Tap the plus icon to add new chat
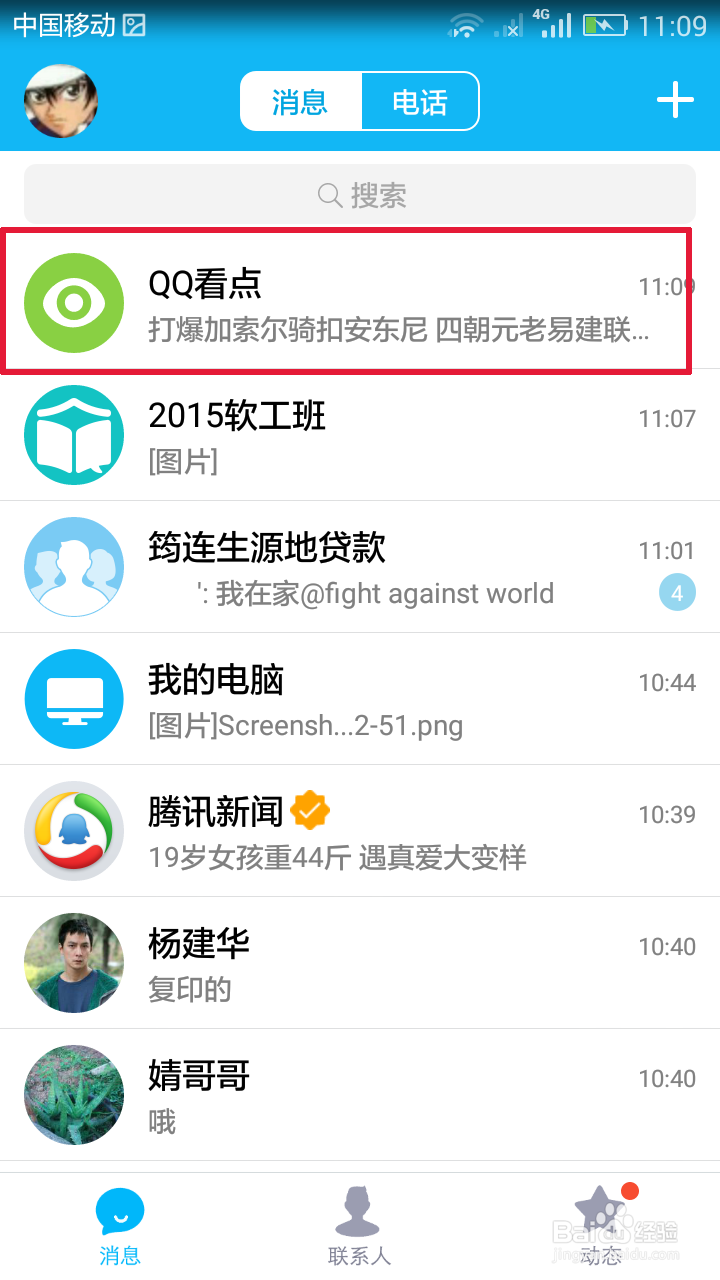The image size is (720, 1280). pos(675,100)
